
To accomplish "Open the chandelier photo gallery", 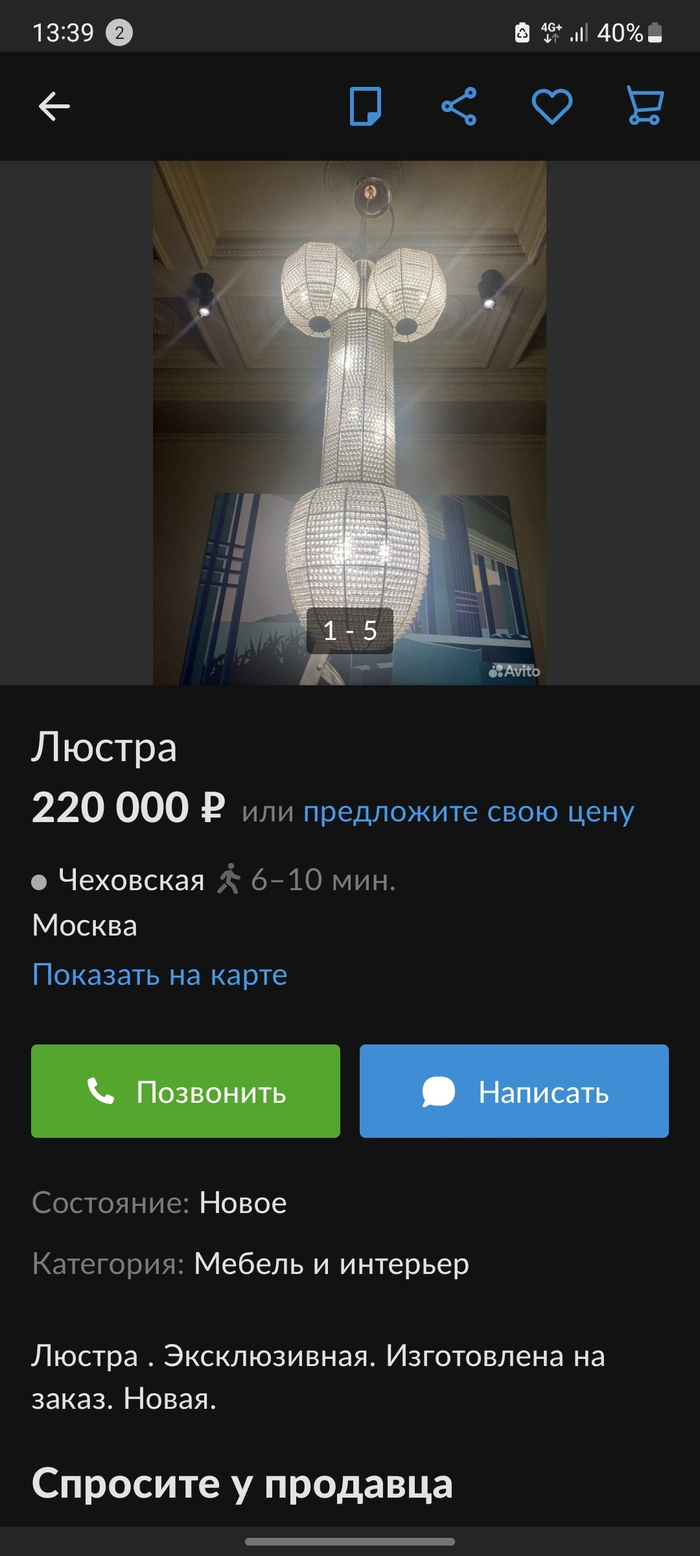I will coord(349,420).
